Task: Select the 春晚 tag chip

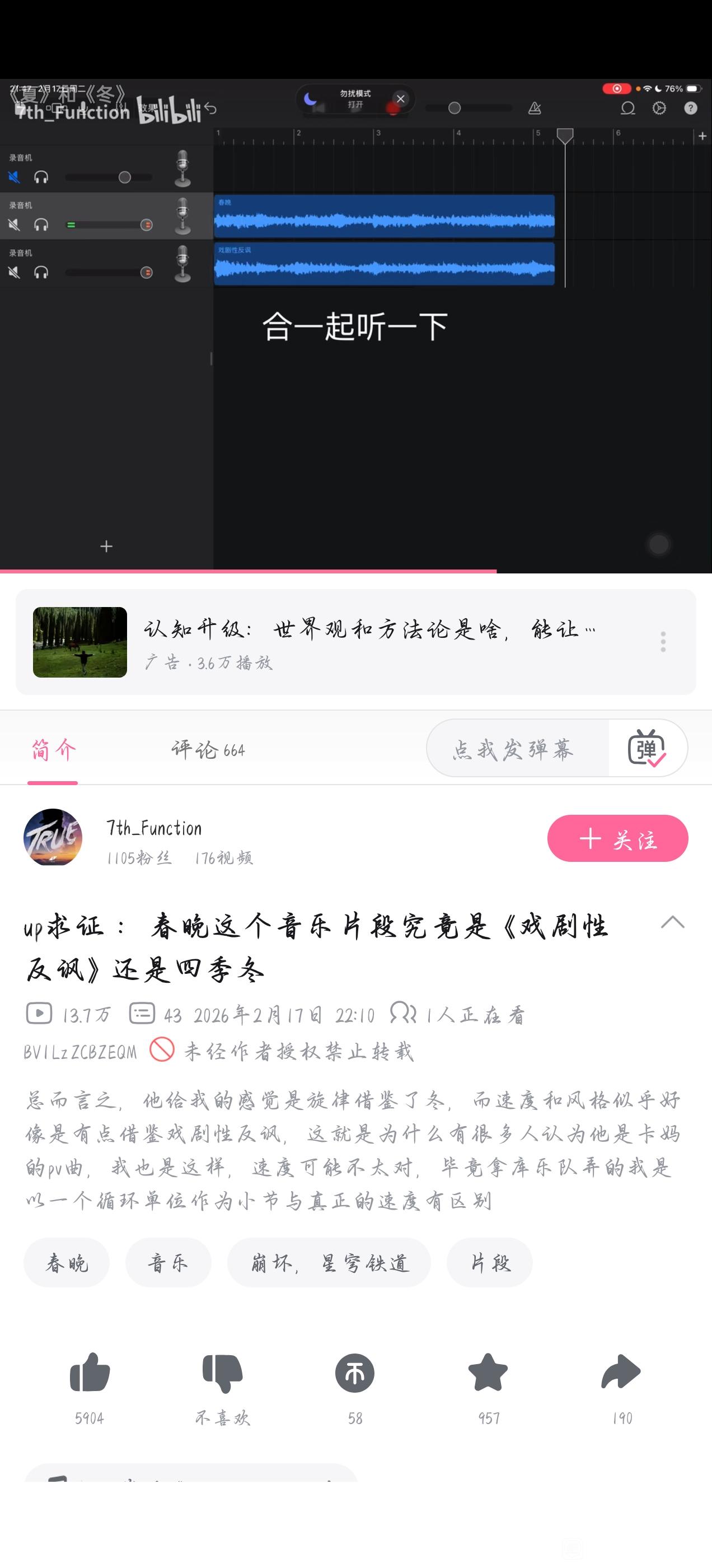Action: 67,1263
